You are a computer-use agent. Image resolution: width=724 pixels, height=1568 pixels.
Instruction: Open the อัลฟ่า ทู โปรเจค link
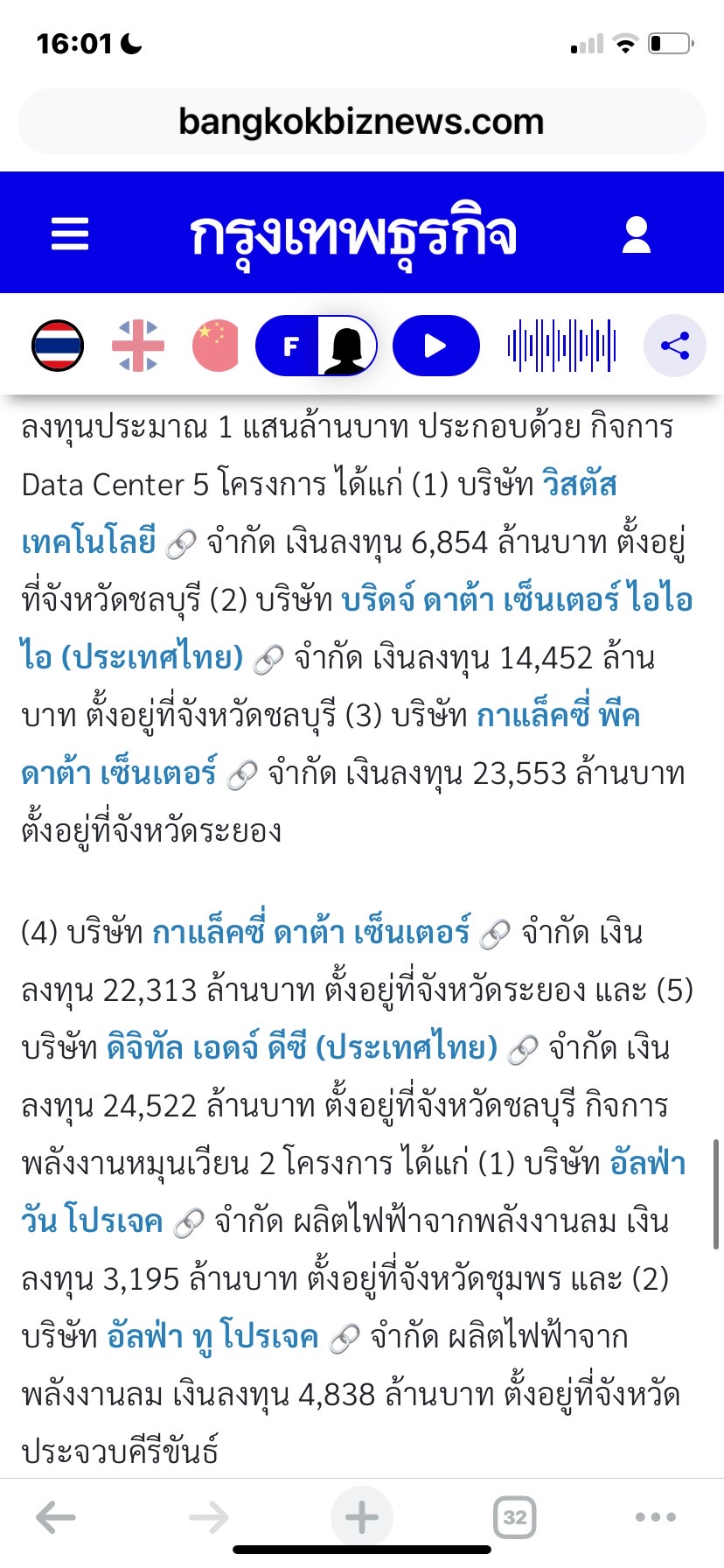(x=212, y=1336)
